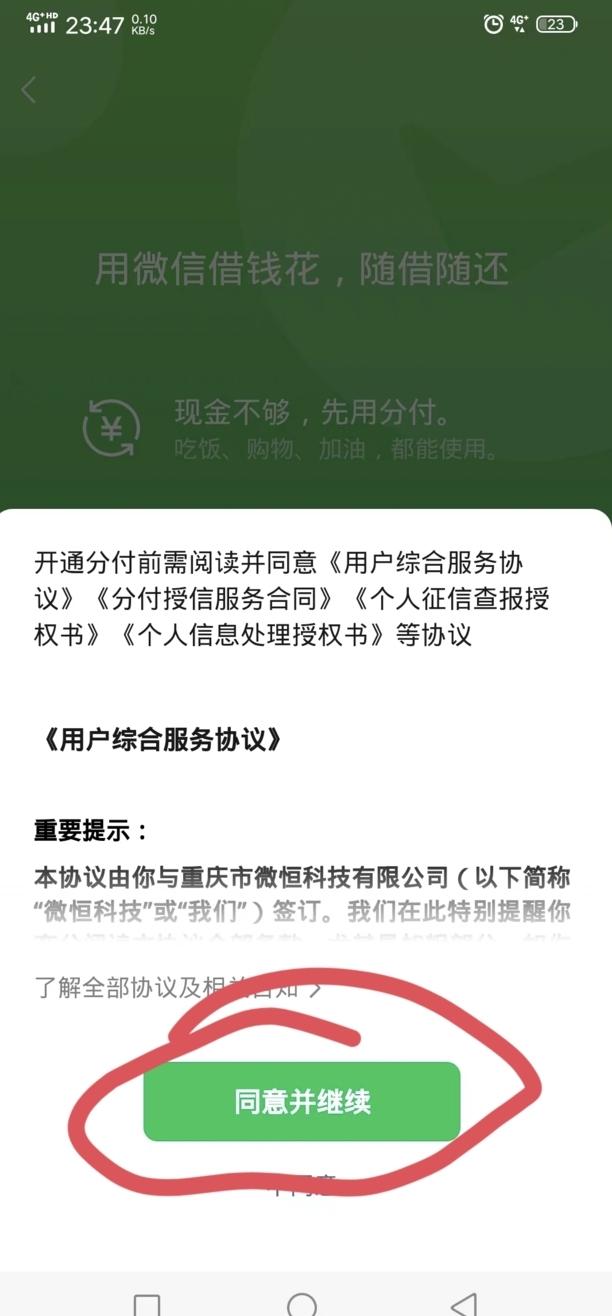Tap the green 同意并继续 button
The height and width of the screenshot is (1316, 612).
tap(302, 1101)
